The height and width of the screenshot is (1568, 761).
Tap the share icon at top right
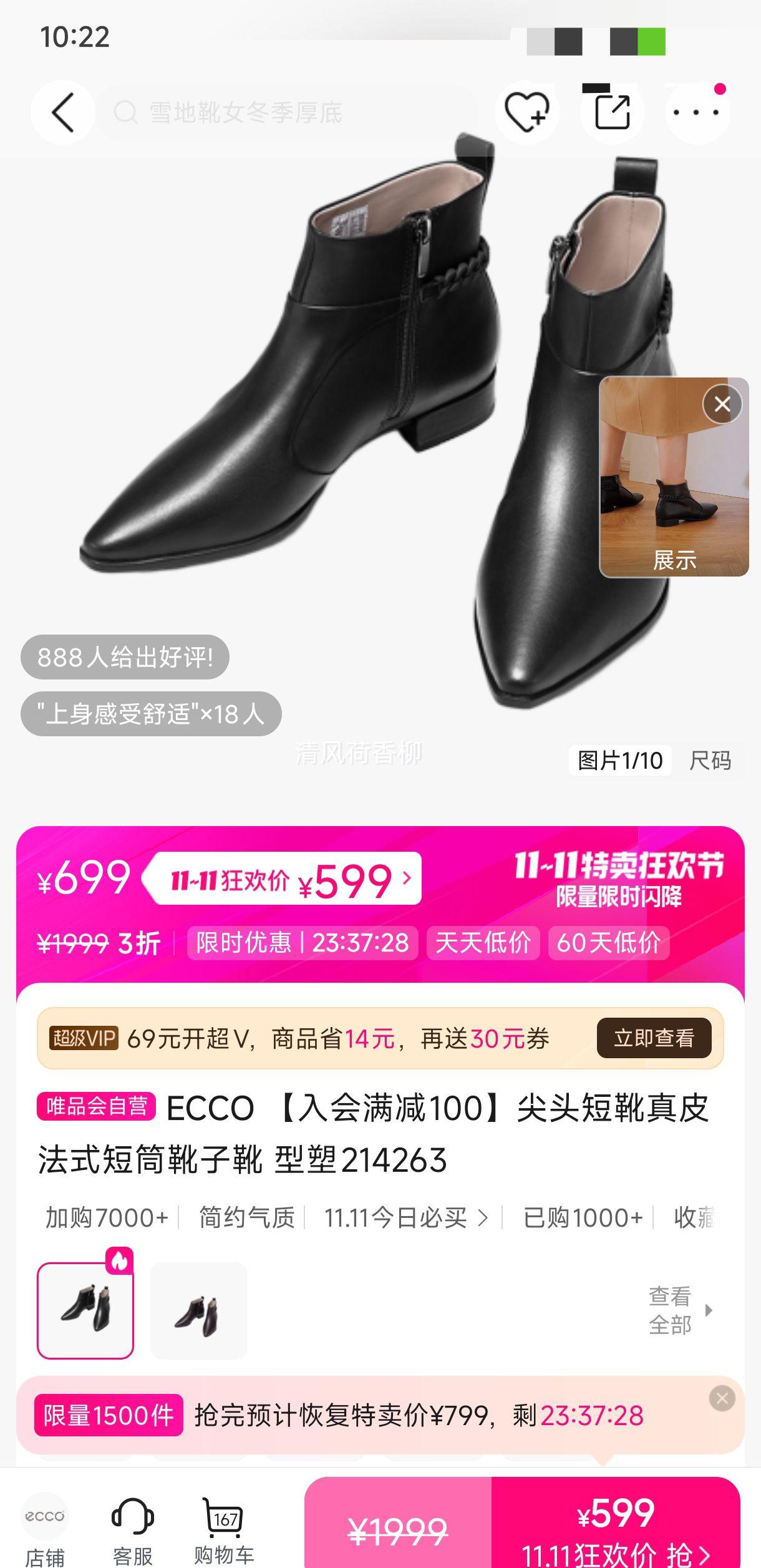[612, 112]
